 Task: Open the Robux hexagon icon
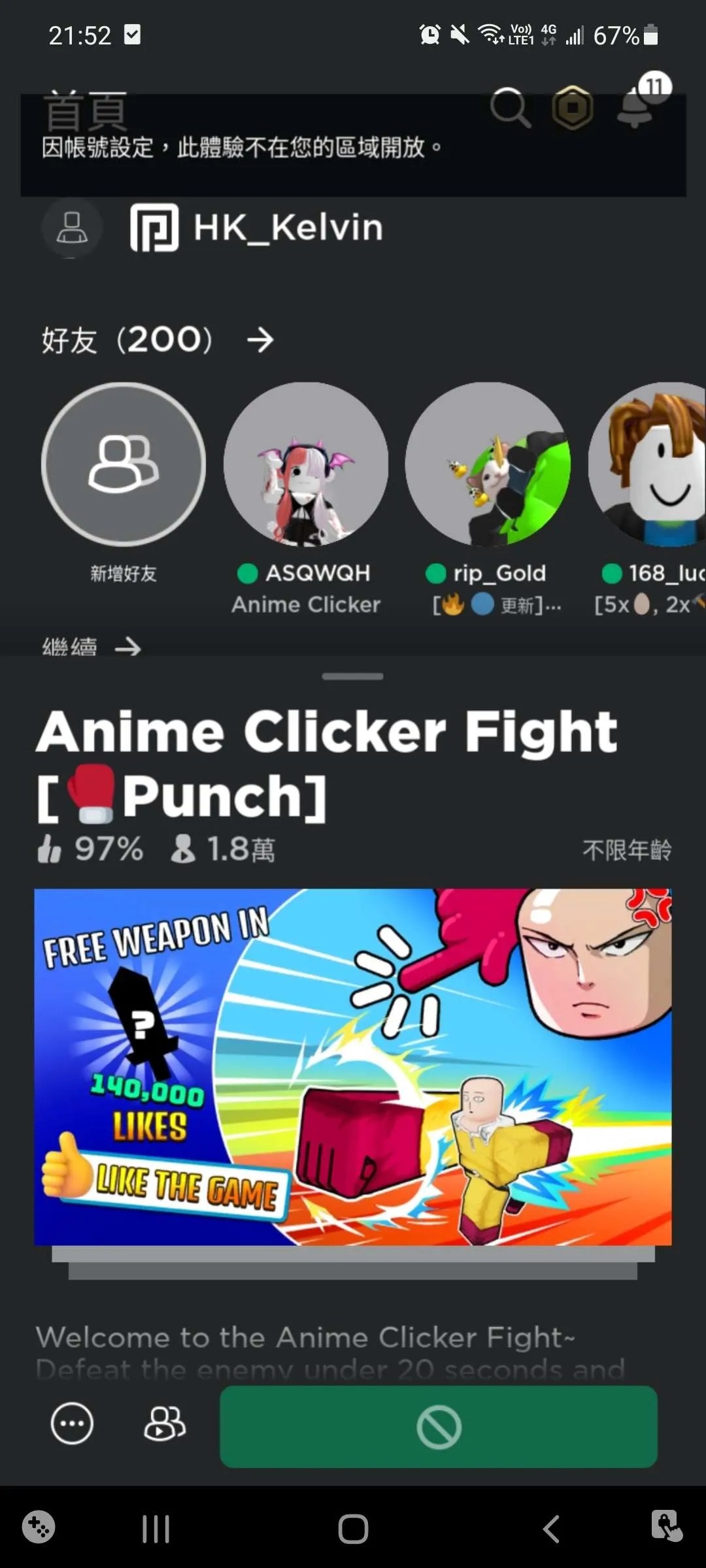(x=573, y=107)
